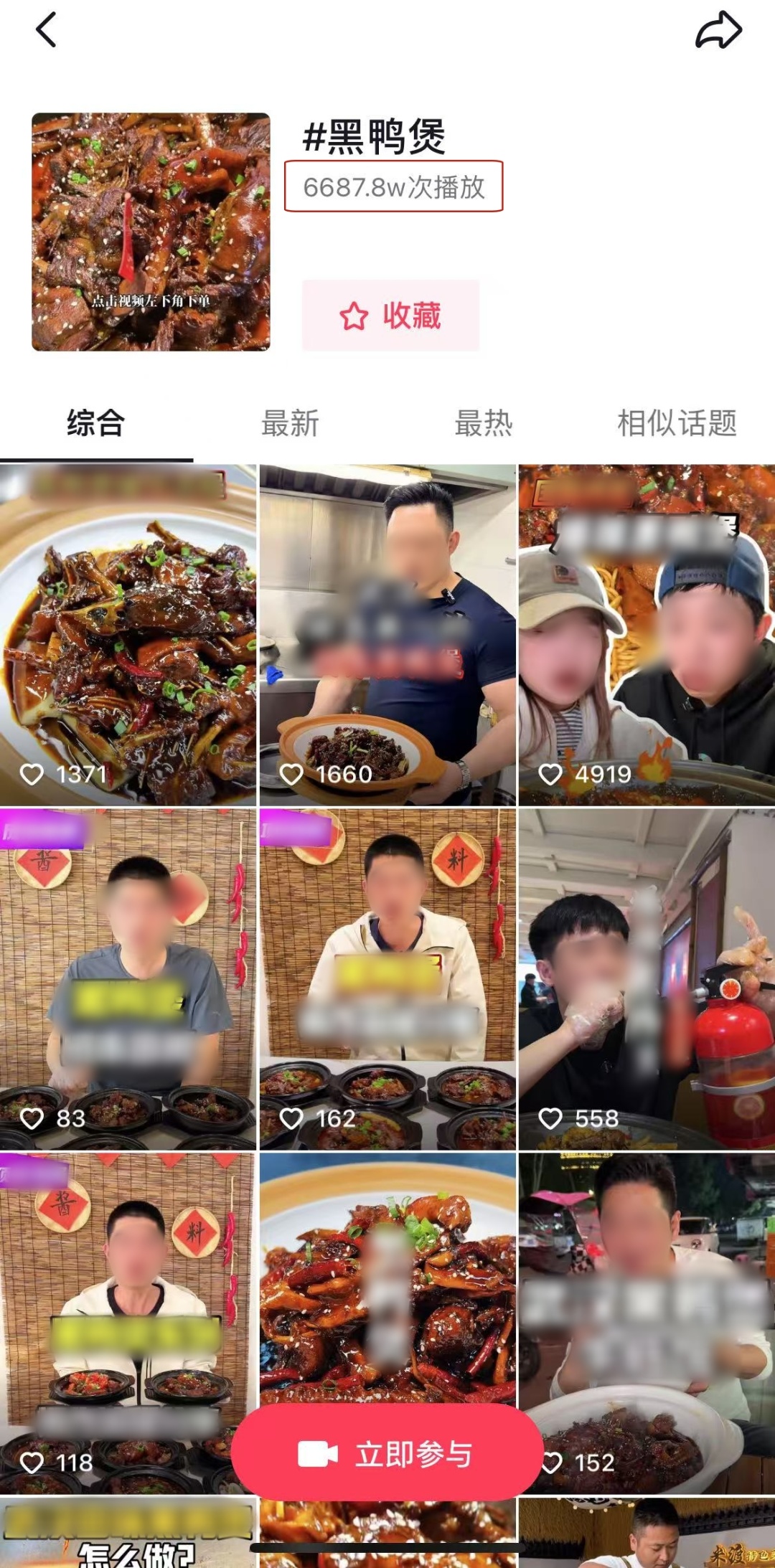Open the topic cover image
Image resolution: width=775 pixels, height=1568 pixels.
click(151, 232)
